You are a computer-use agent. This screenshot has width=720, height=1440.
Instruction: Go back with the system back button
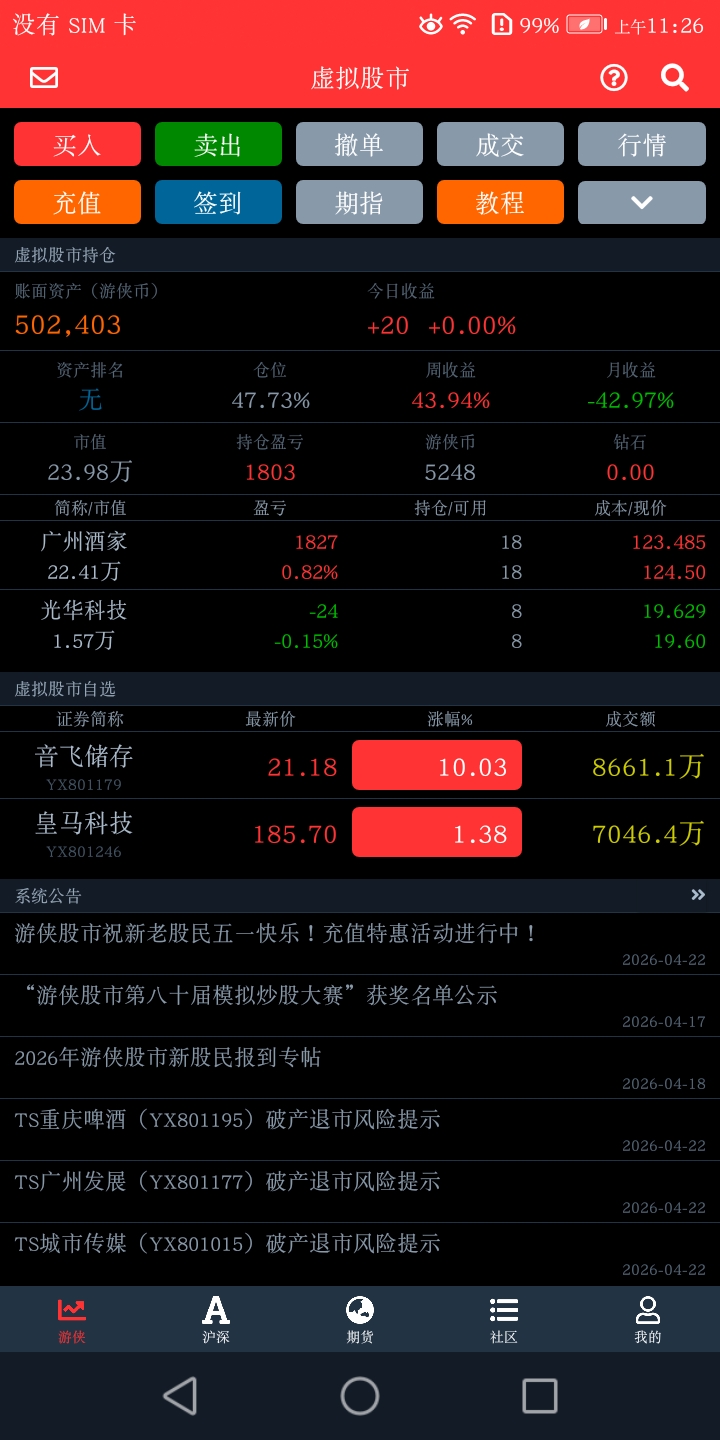[x=180, y=1396]
